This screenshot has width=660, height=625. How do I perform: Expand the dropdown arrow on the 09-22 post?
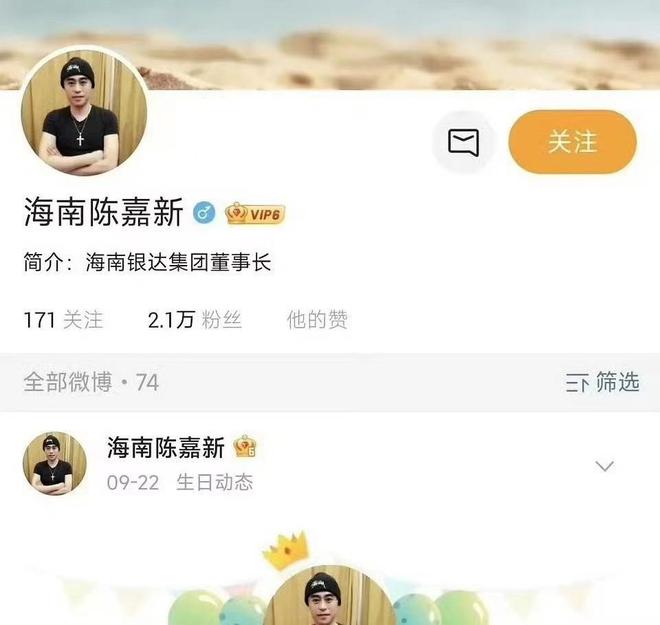point(604,466)
